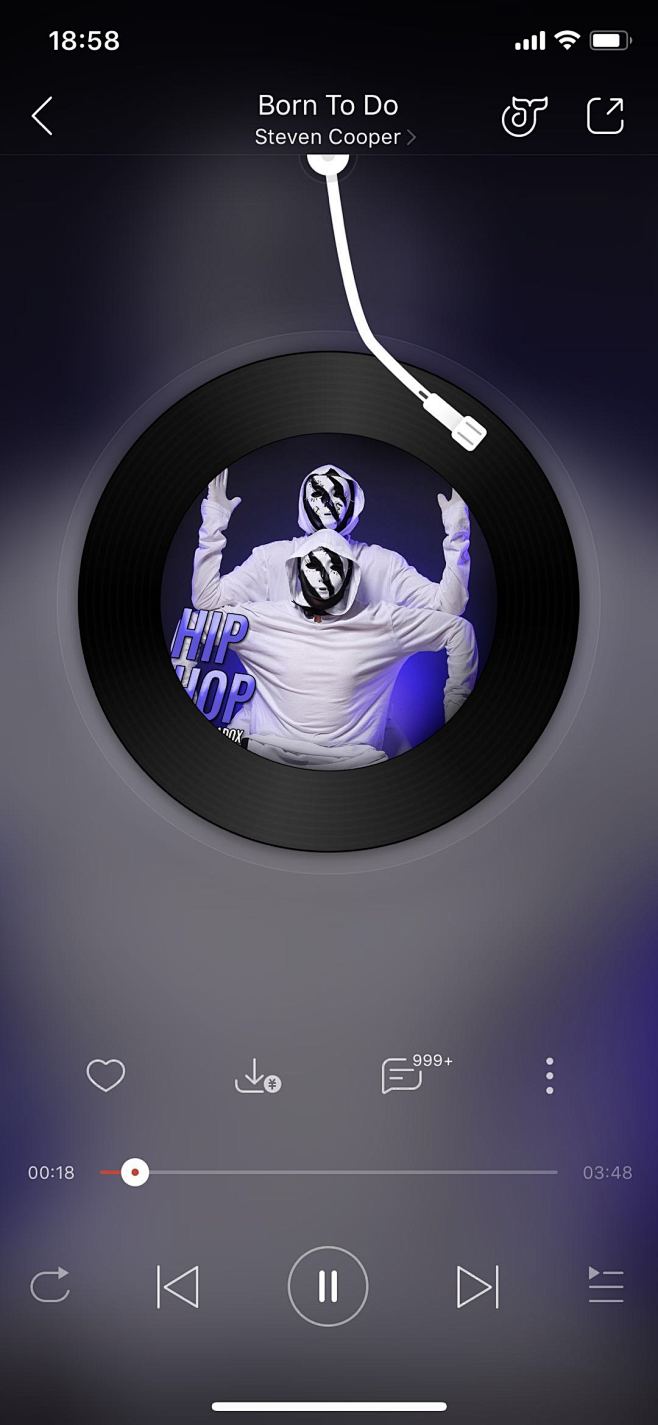Open artist Steven Cooper's page

coord(334,137)
